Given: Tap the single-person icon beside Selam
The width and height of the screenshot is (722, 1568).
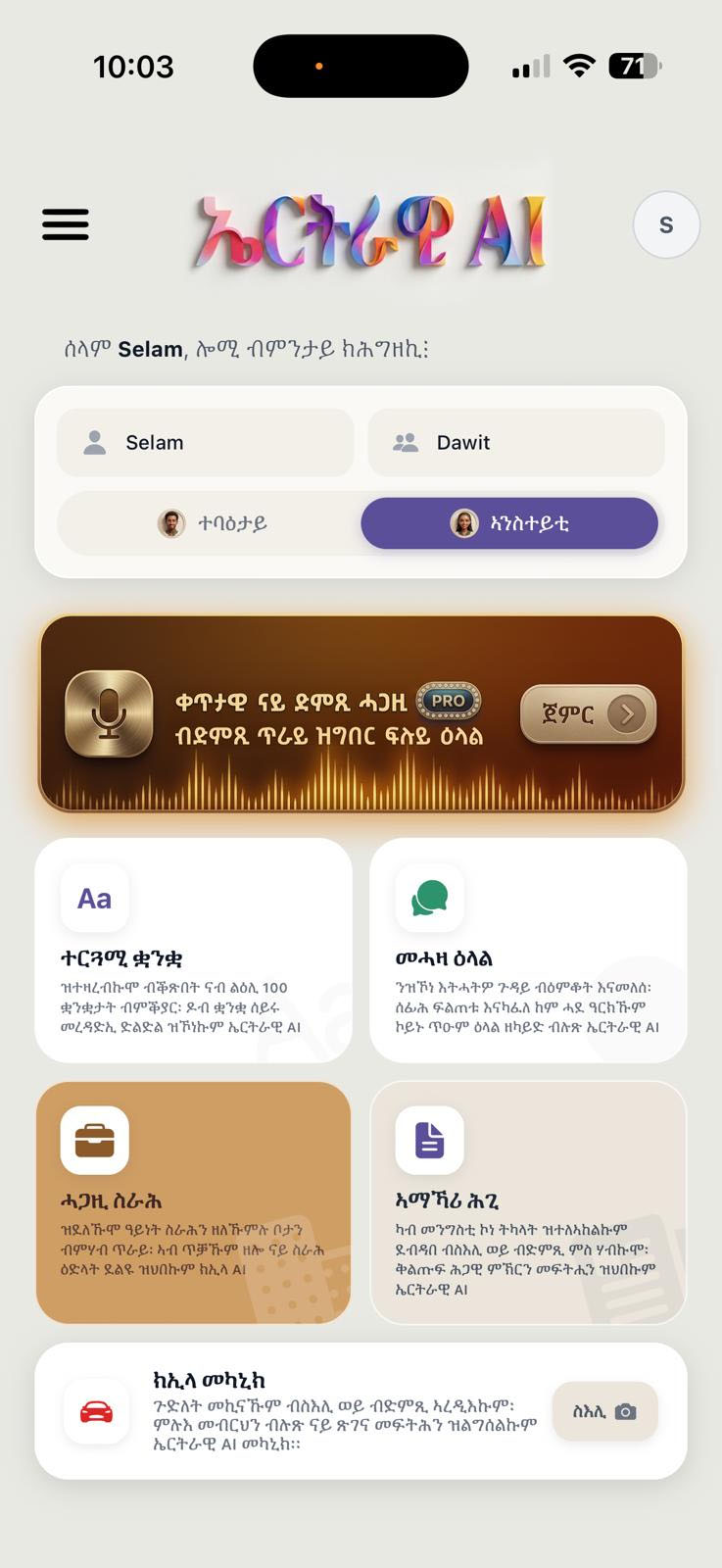Looking at the screenshot, I should click(94, 442).
